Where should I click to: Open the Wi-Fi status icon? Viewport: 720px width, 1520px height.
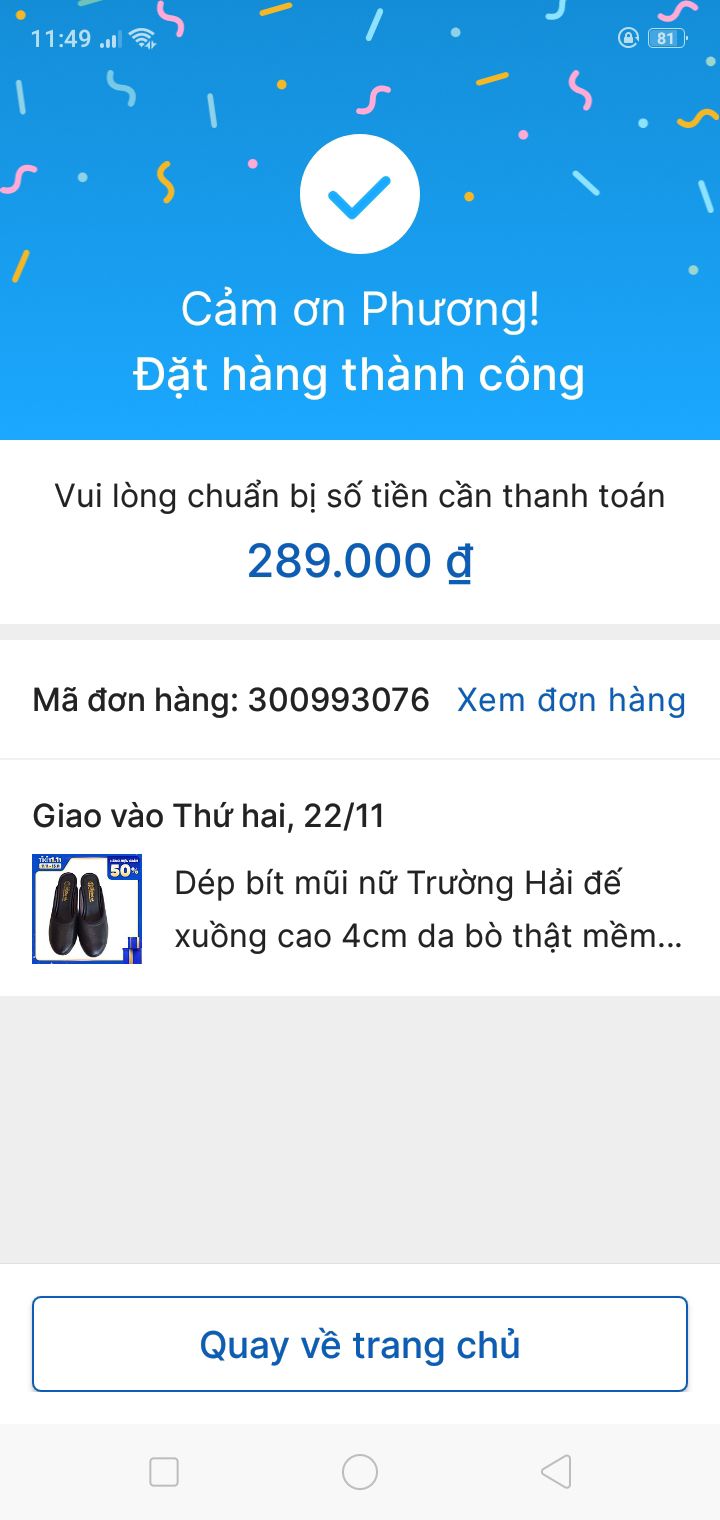[x=143, y=38]
